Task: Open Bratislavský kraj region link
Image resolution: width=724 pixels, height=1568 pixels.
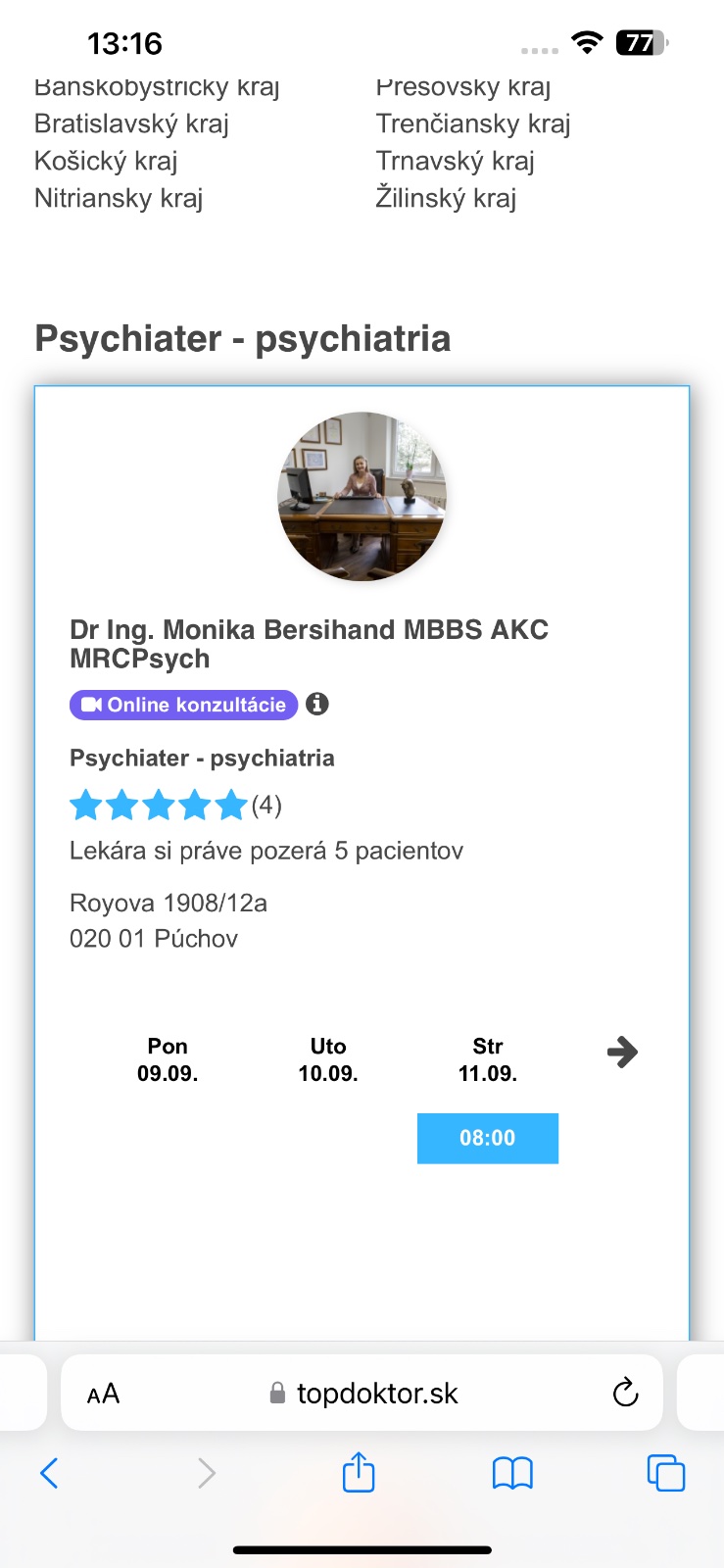Action: (131, 124)
